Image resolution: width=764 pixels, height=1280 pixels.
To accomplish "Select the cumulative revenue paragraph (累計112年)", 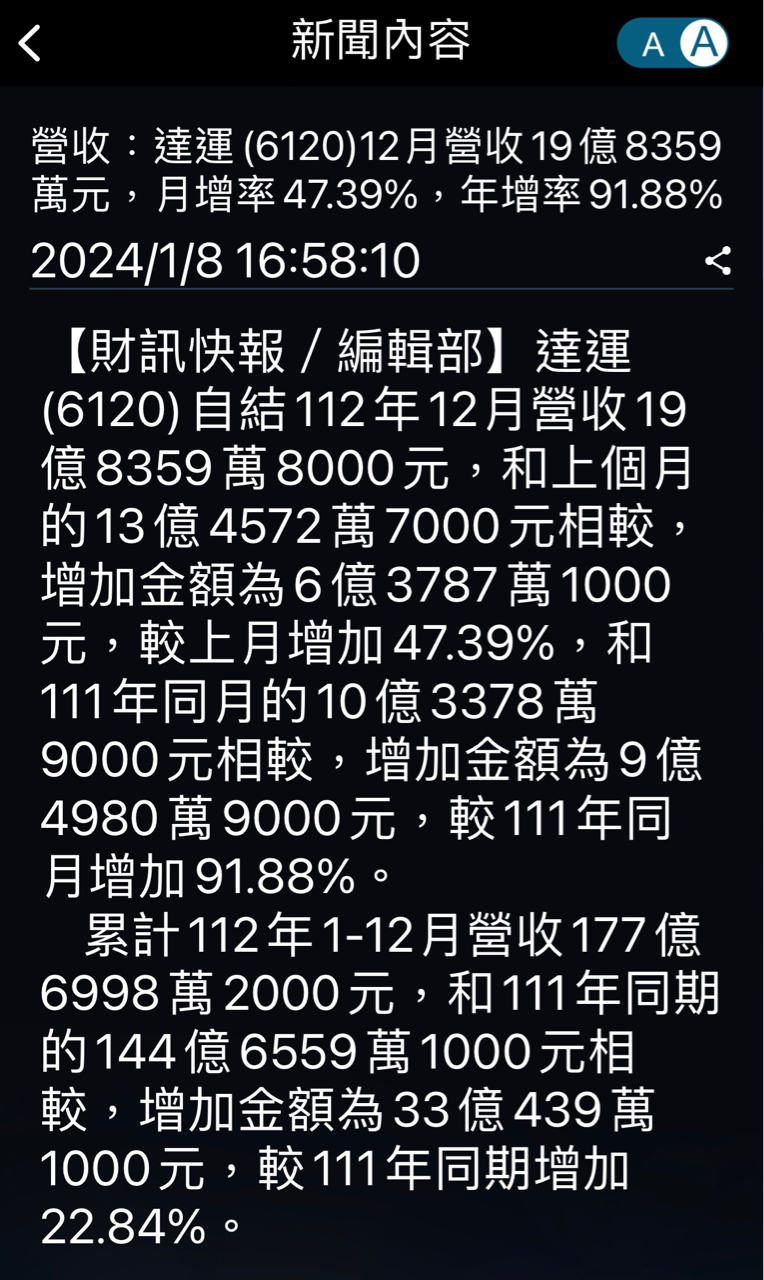I will [x=380, y=1050].
